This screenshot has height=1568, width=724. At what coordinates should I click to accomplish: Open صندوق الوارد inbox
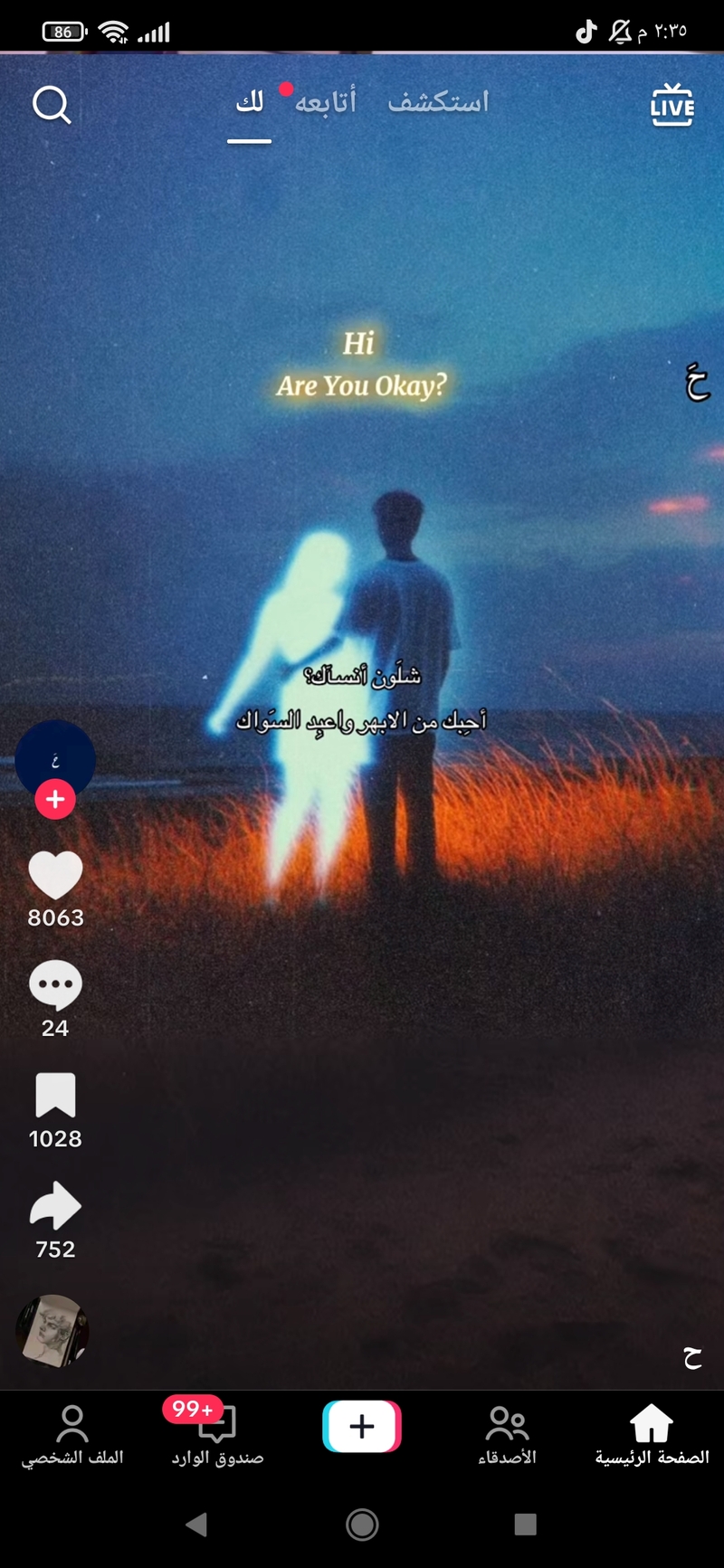pyautogui.click(x=217, y=1433)
